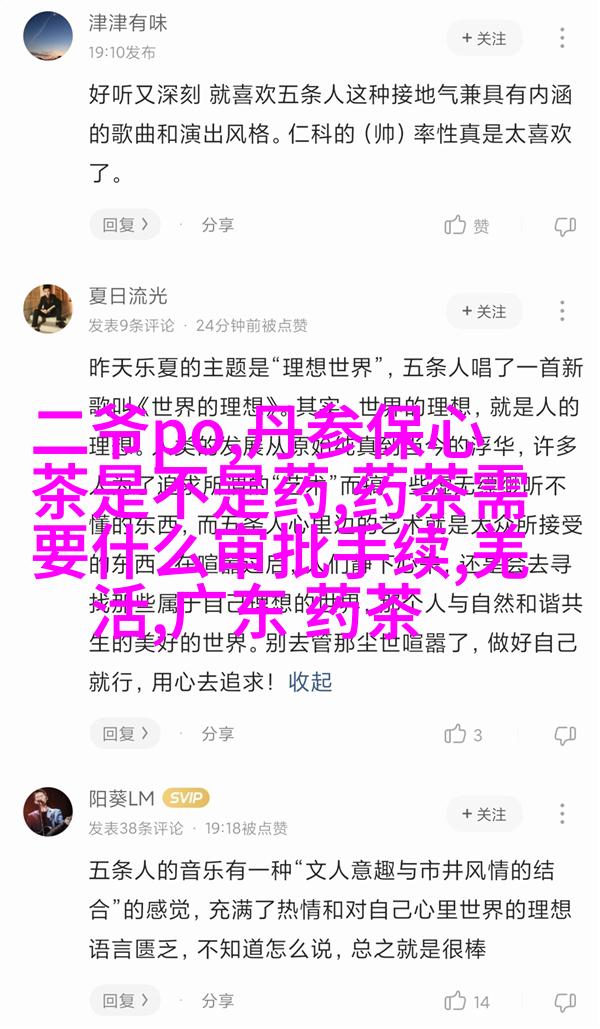
Task: Open 阳菜LM's profile avatar
Action: click(47, 811)
